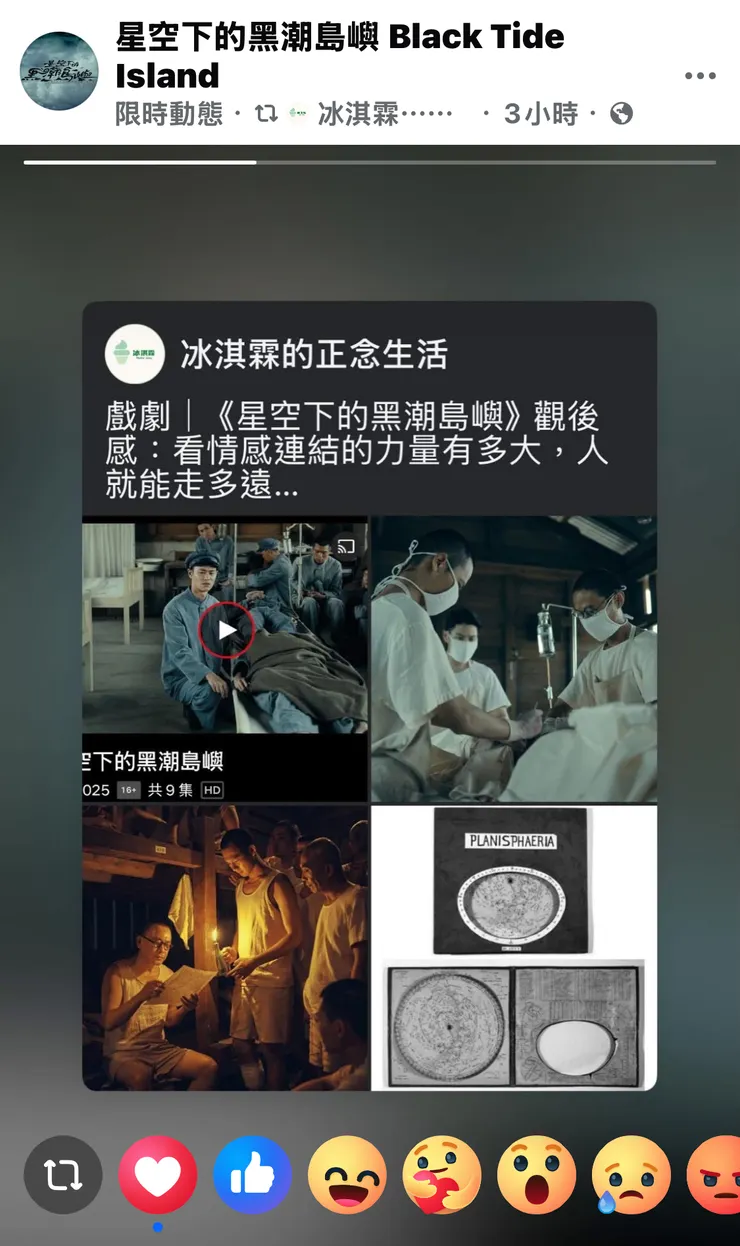Open Black Tide Island's profile picture
Image resolution: width=740 pixels, height=1246 pixels.
59,71
